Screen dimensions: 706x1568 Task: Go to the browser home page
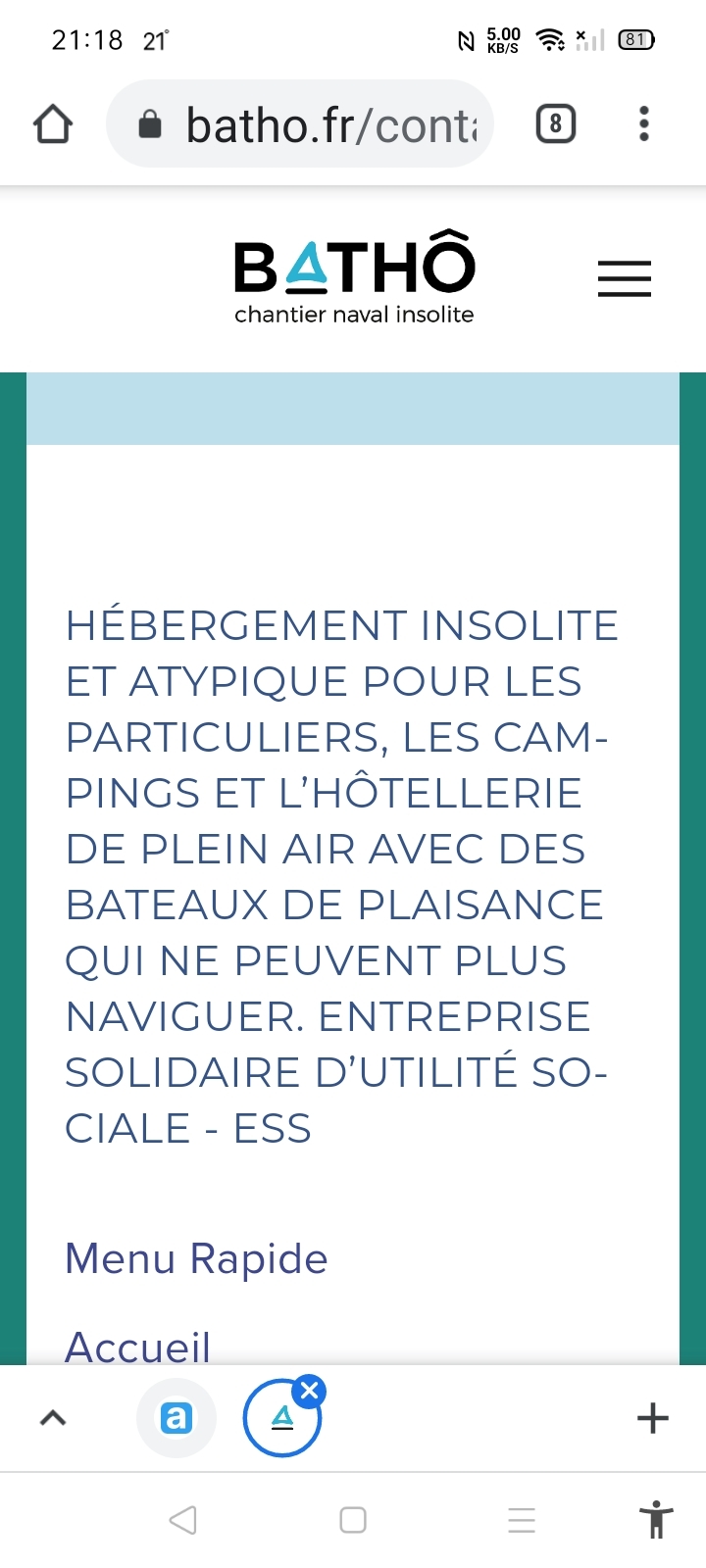53,124
